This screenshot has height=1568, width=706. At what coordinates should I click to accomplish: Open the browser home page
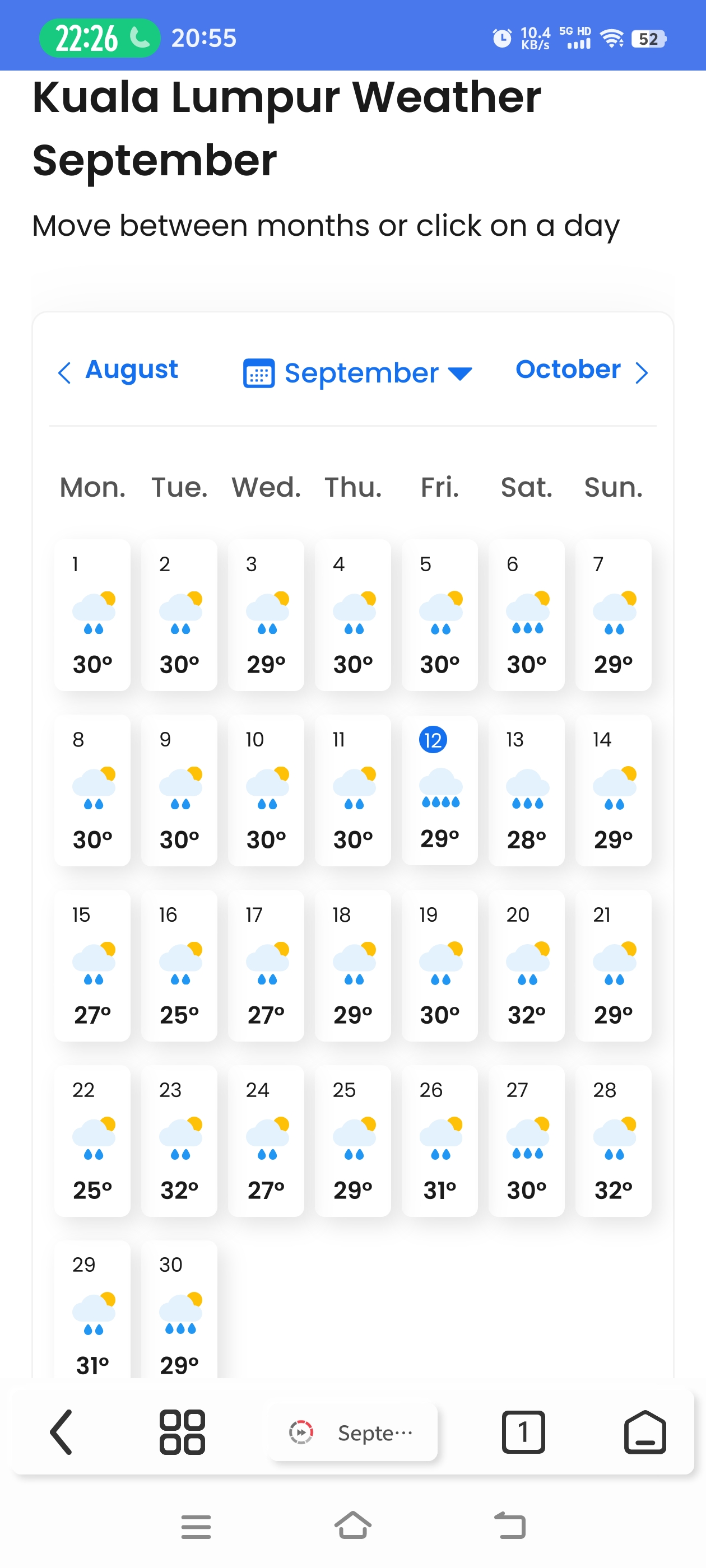coord(644,1432)
